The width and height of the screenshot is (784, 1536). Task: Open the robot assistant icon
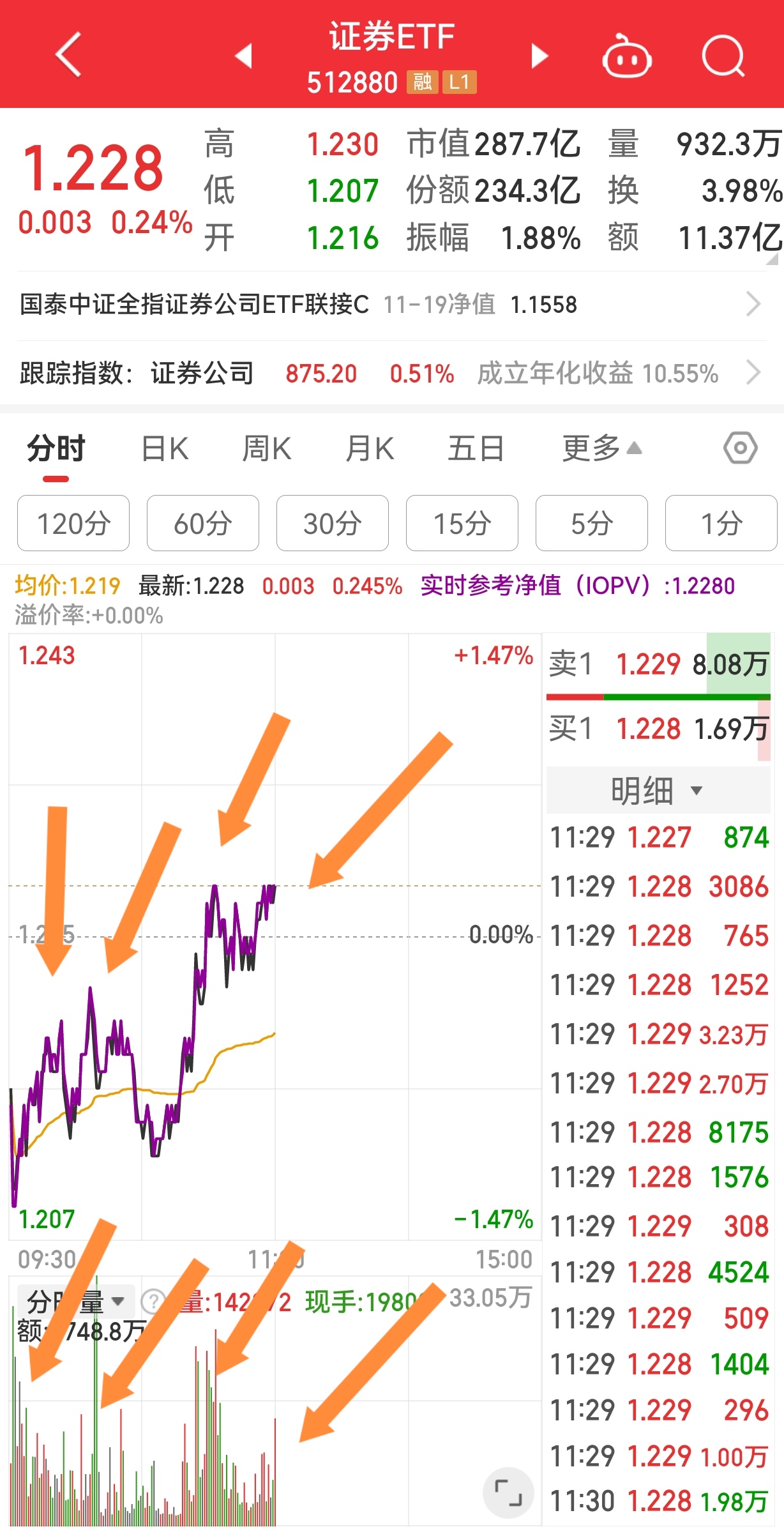(626, 57)
